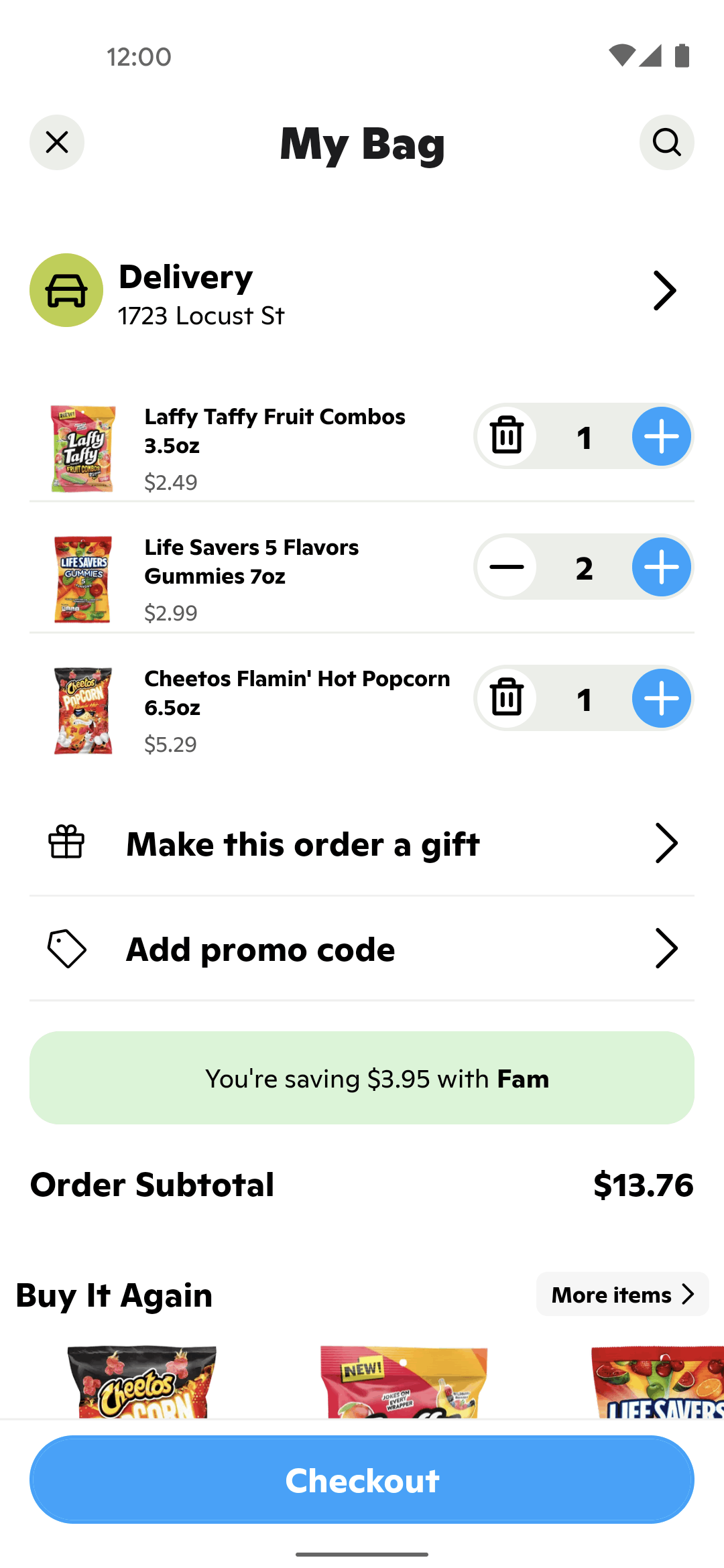Select Add promo code
Viewport: 724px width, 1568px height.
click(x=362, y=949)
